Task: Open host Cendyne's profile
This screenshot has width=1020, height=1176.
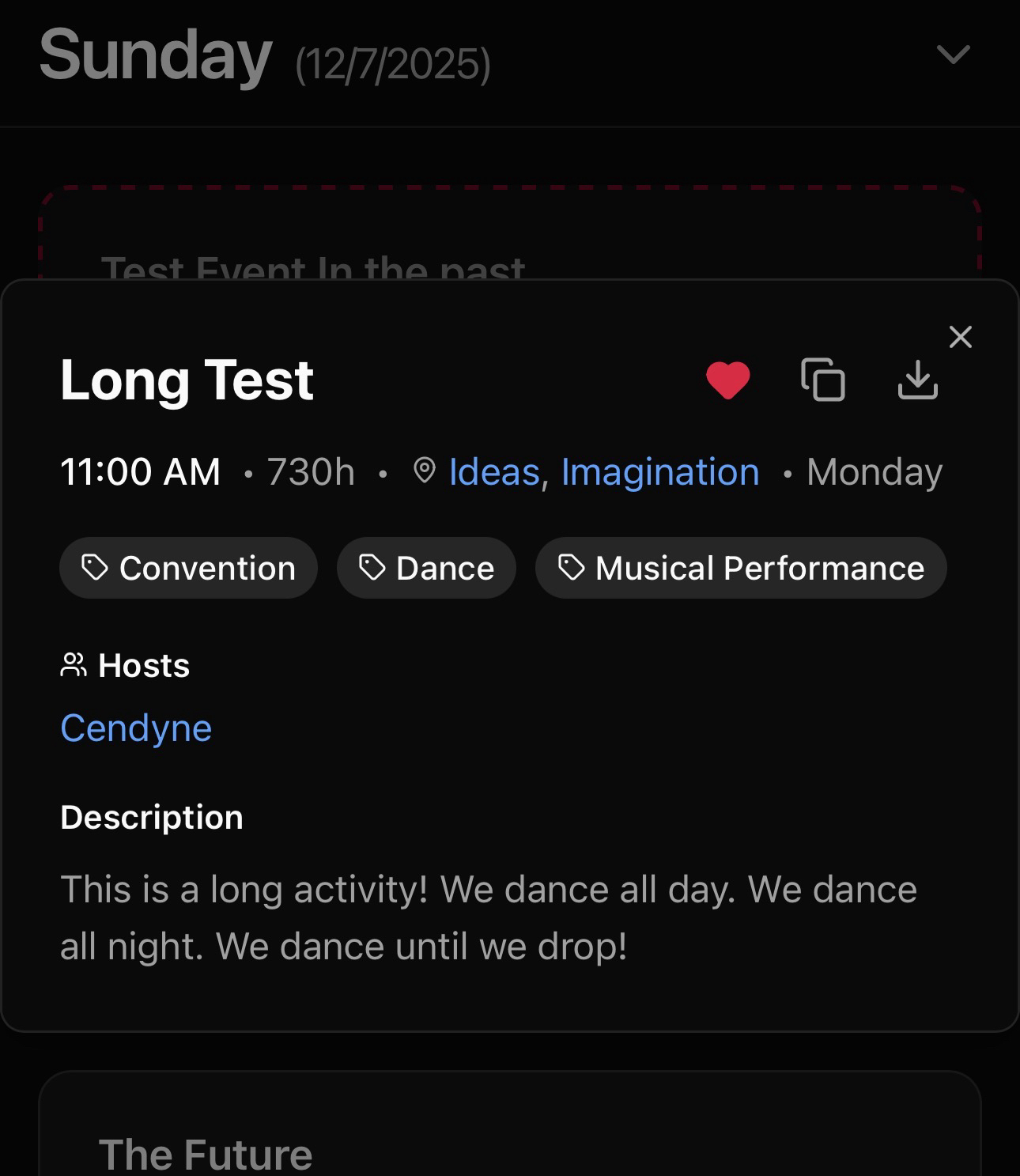Action: point(136,728)
